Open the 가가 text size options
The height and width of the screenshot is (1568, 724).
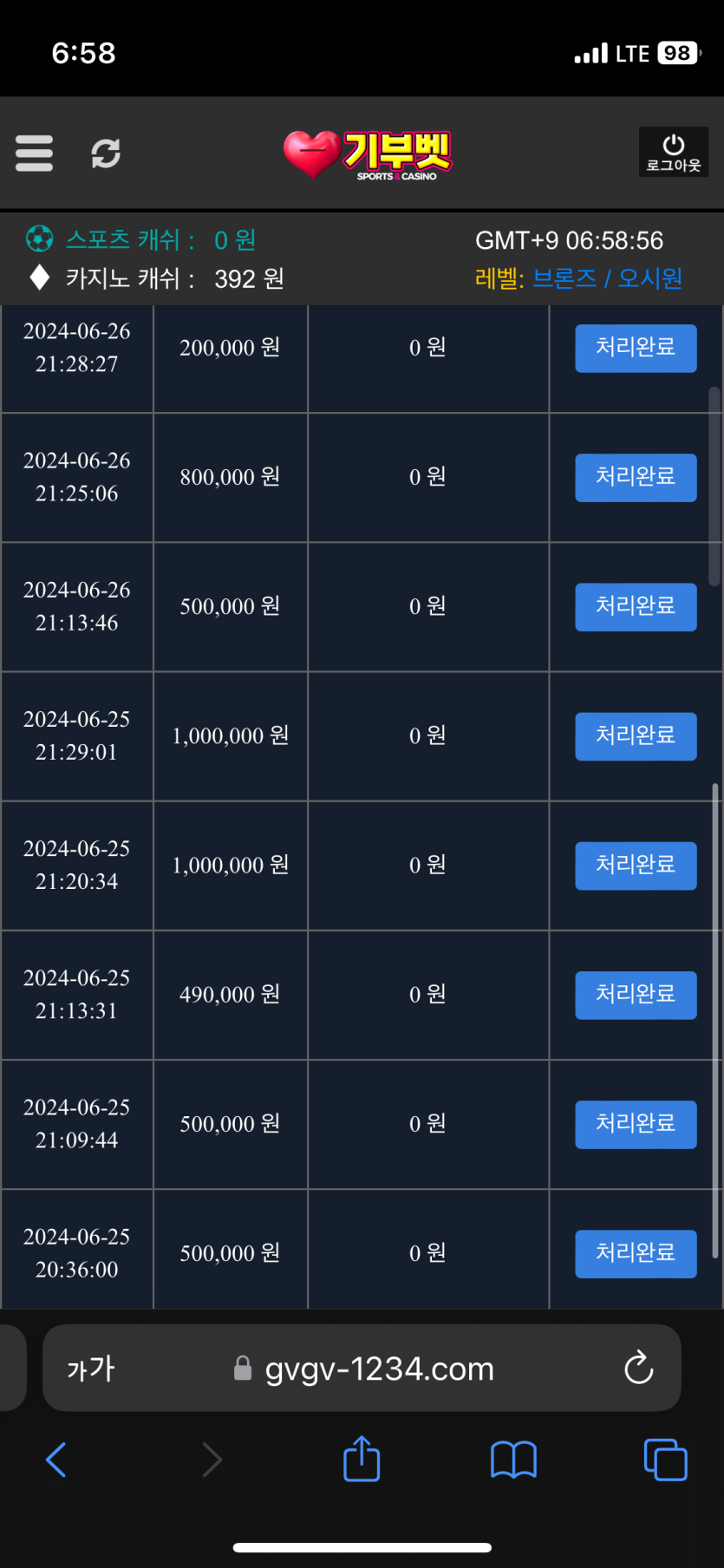pyautogui.click(x=91, y=1369)
